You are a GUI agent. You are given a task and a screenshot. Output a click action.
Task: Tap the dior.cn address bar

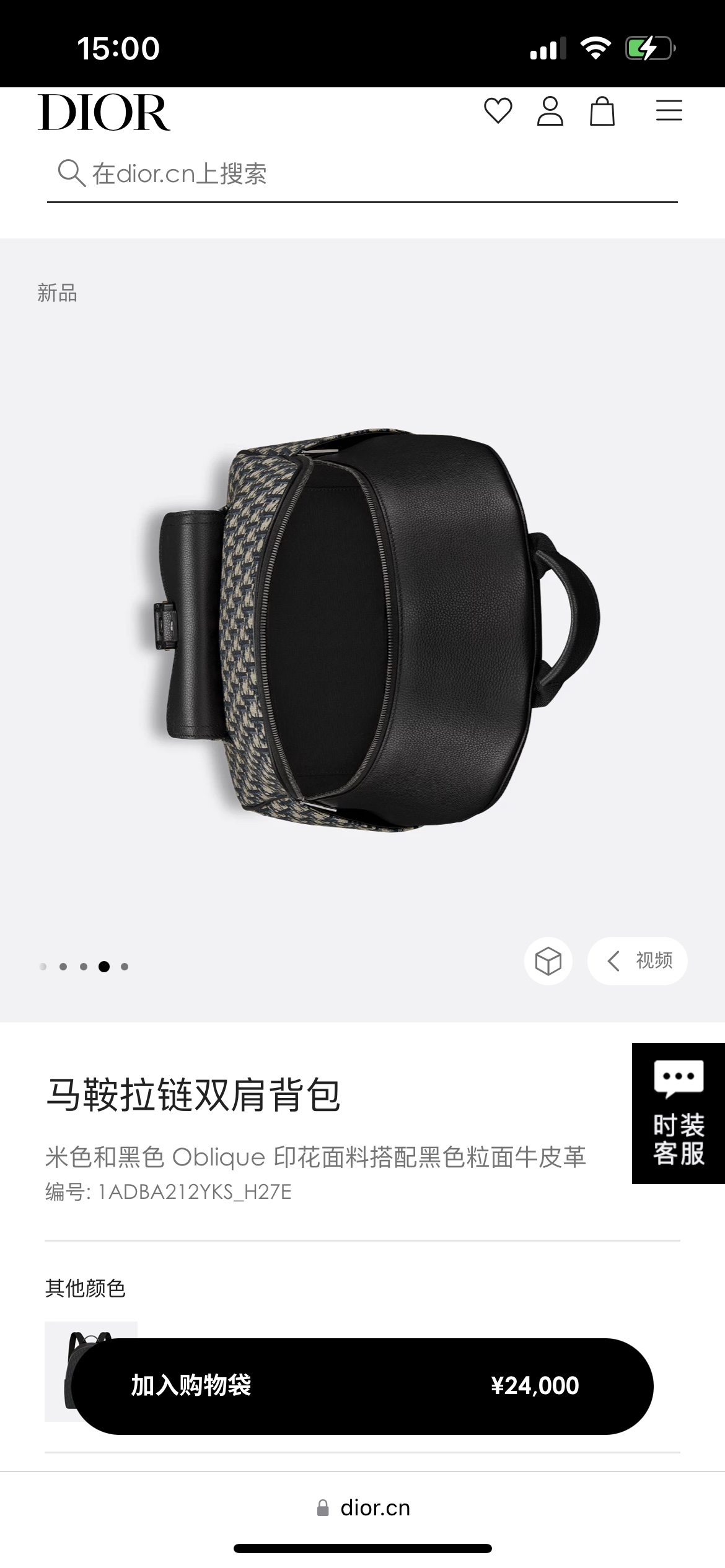(363, 1508)
